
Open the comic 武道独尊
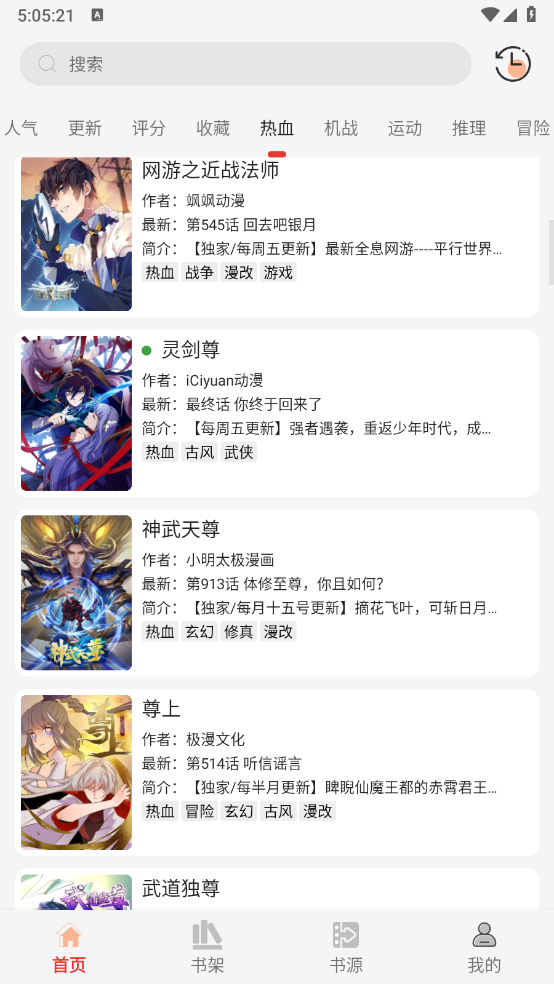pos(277,889)
